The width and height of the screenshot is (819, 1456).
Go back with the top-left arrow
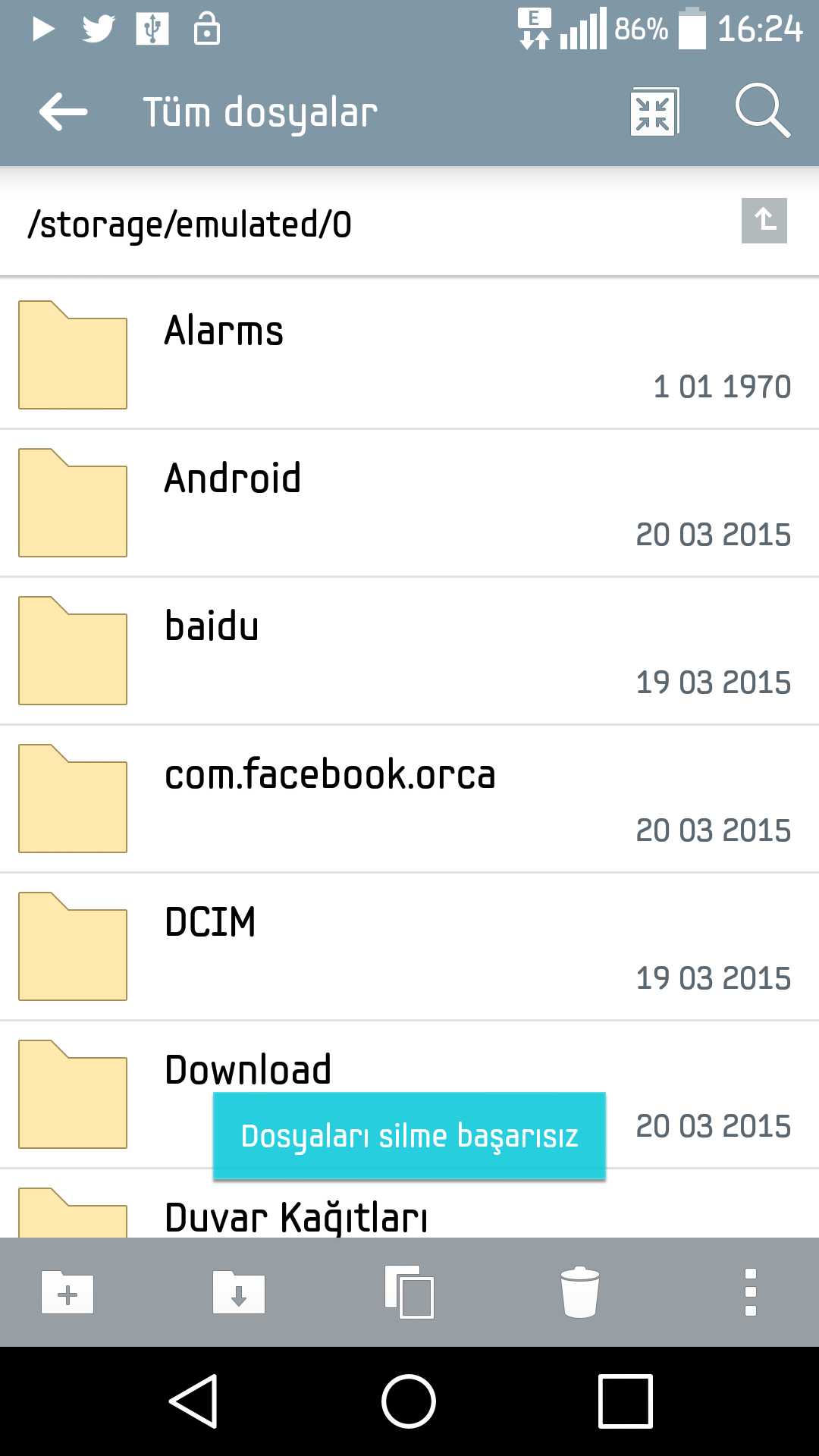tap(64, 112)
